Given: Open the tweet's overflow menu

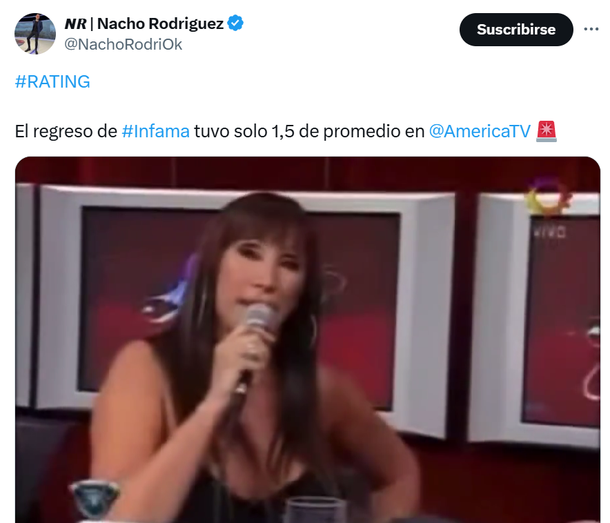Looking at the screenshot, I should coord(591,30).
